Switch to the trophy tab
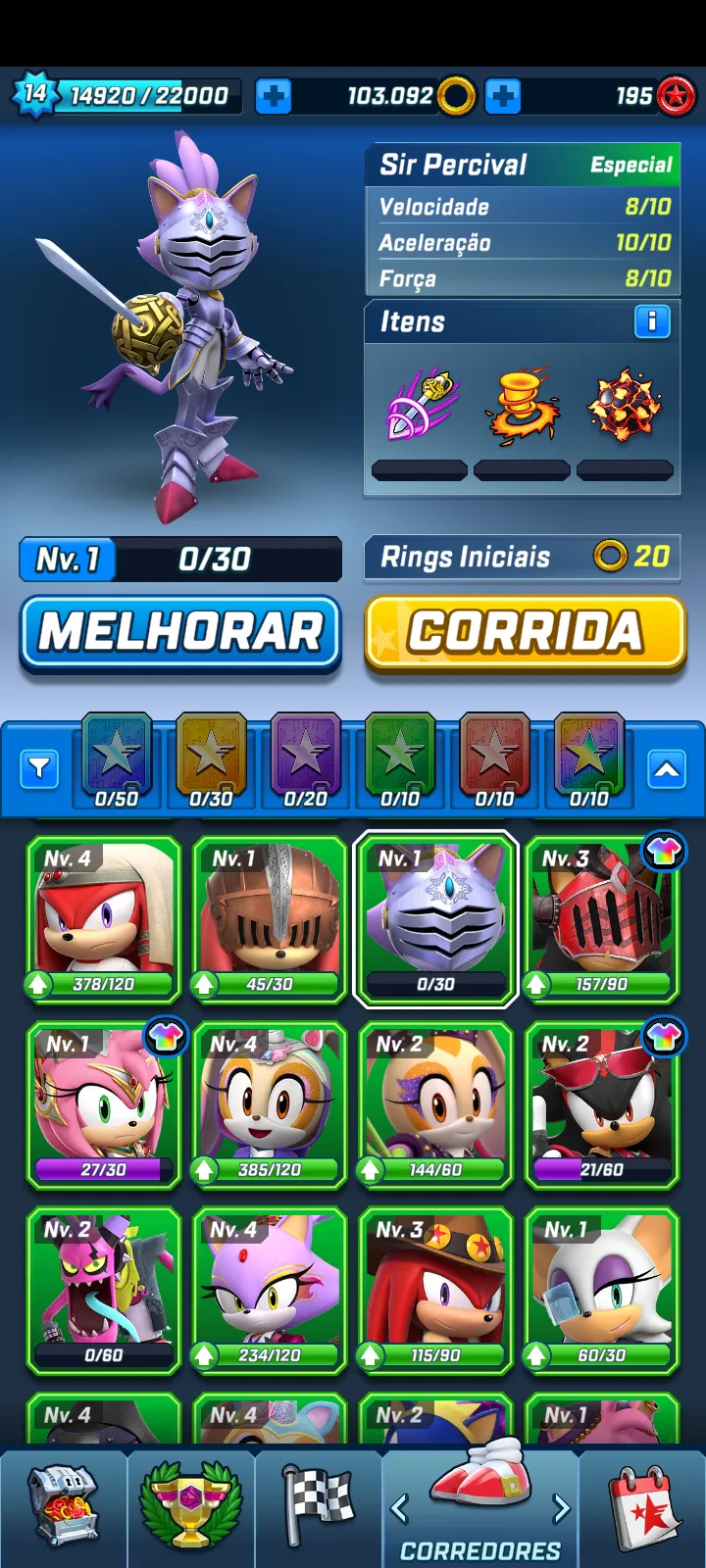Screen dimensions: 706x1568 190,1507
